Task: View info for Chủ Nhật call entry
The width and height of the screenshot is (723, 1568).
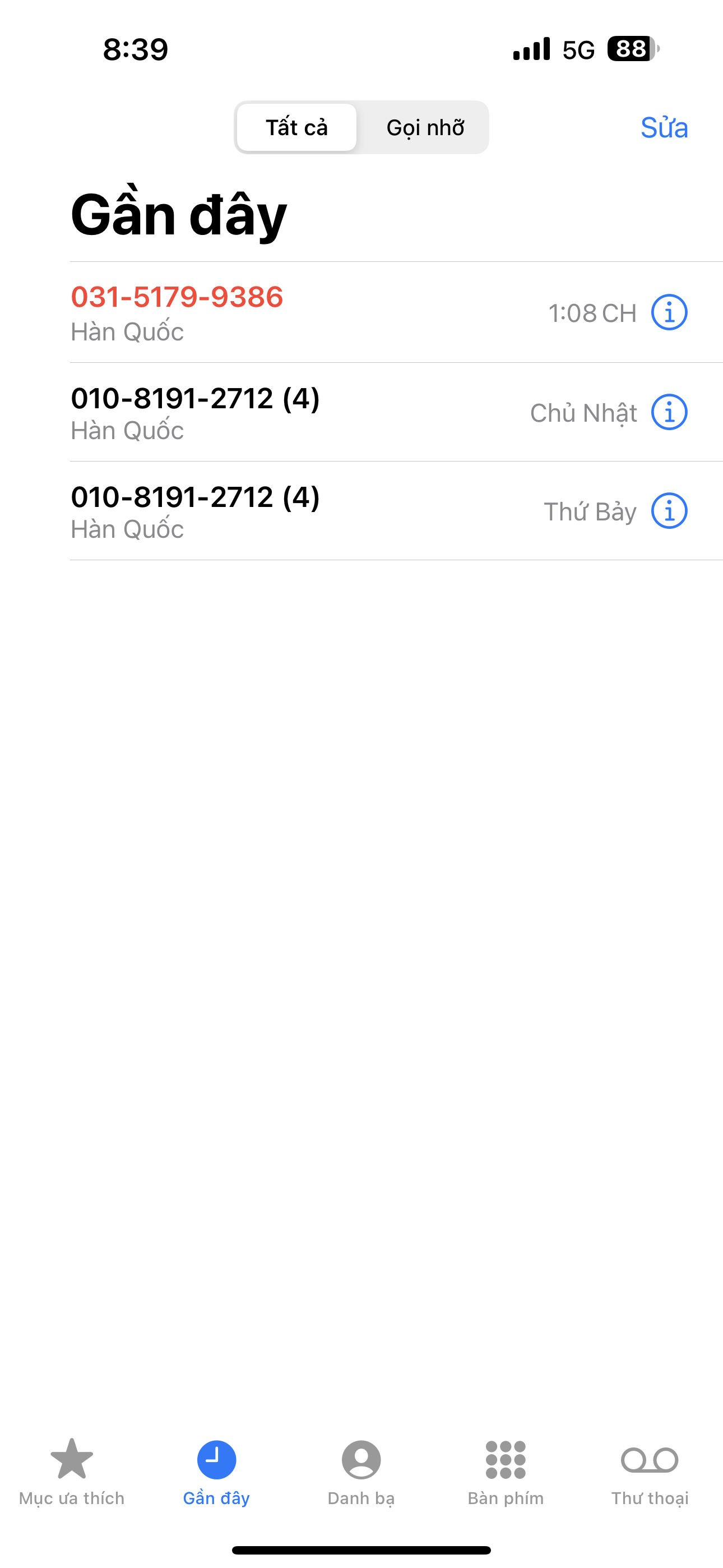Action: pyautogui.click(x=669, y=413)
